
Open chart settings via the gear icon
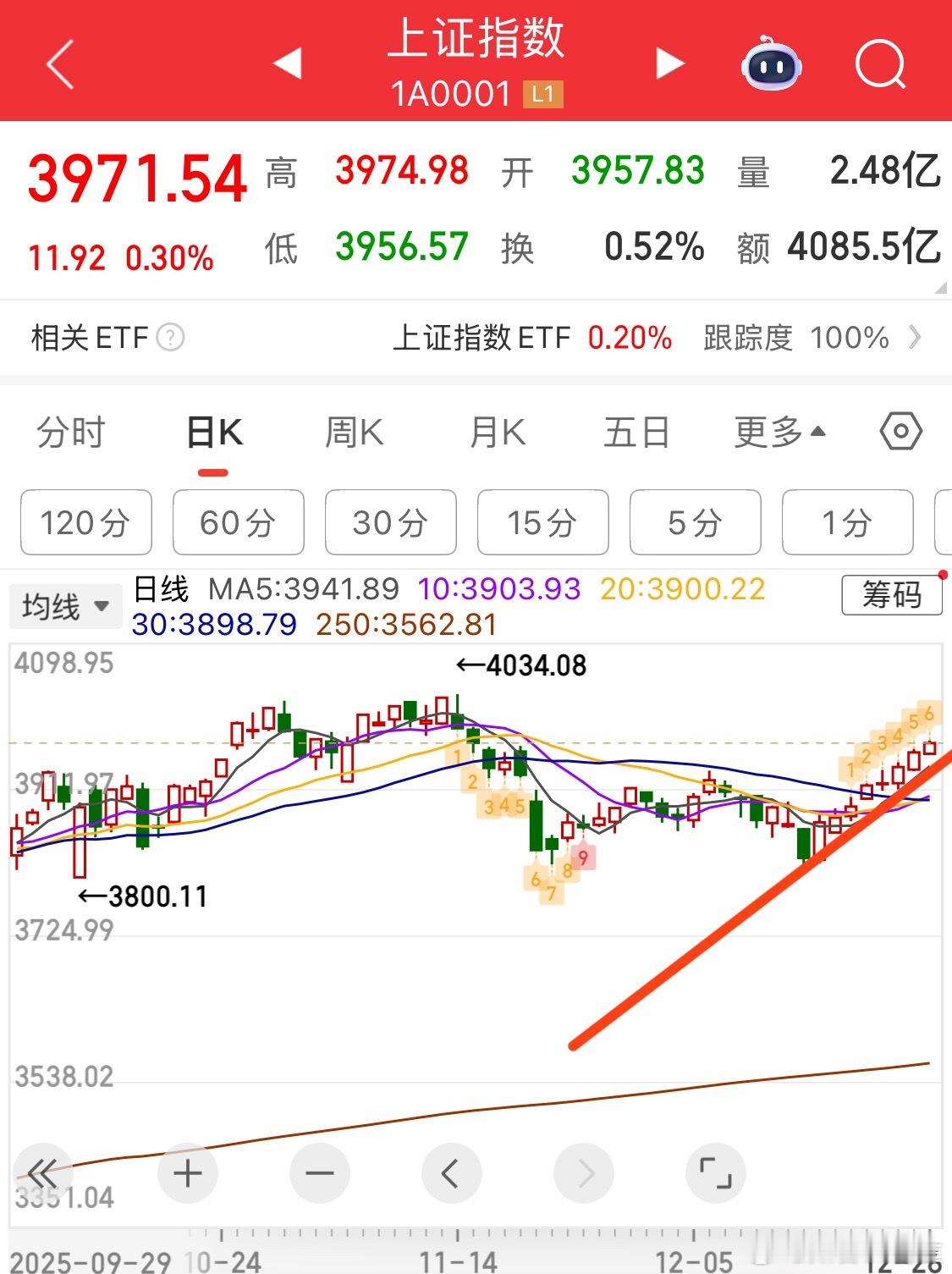click(x=900, y=431)
